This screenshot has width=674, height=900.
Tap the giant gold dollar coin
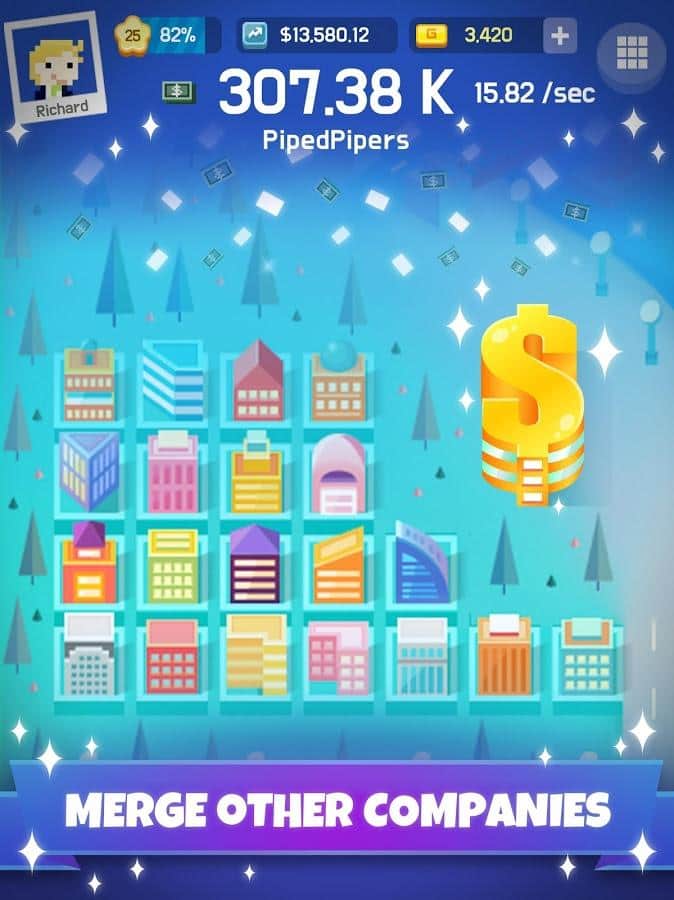530,402
